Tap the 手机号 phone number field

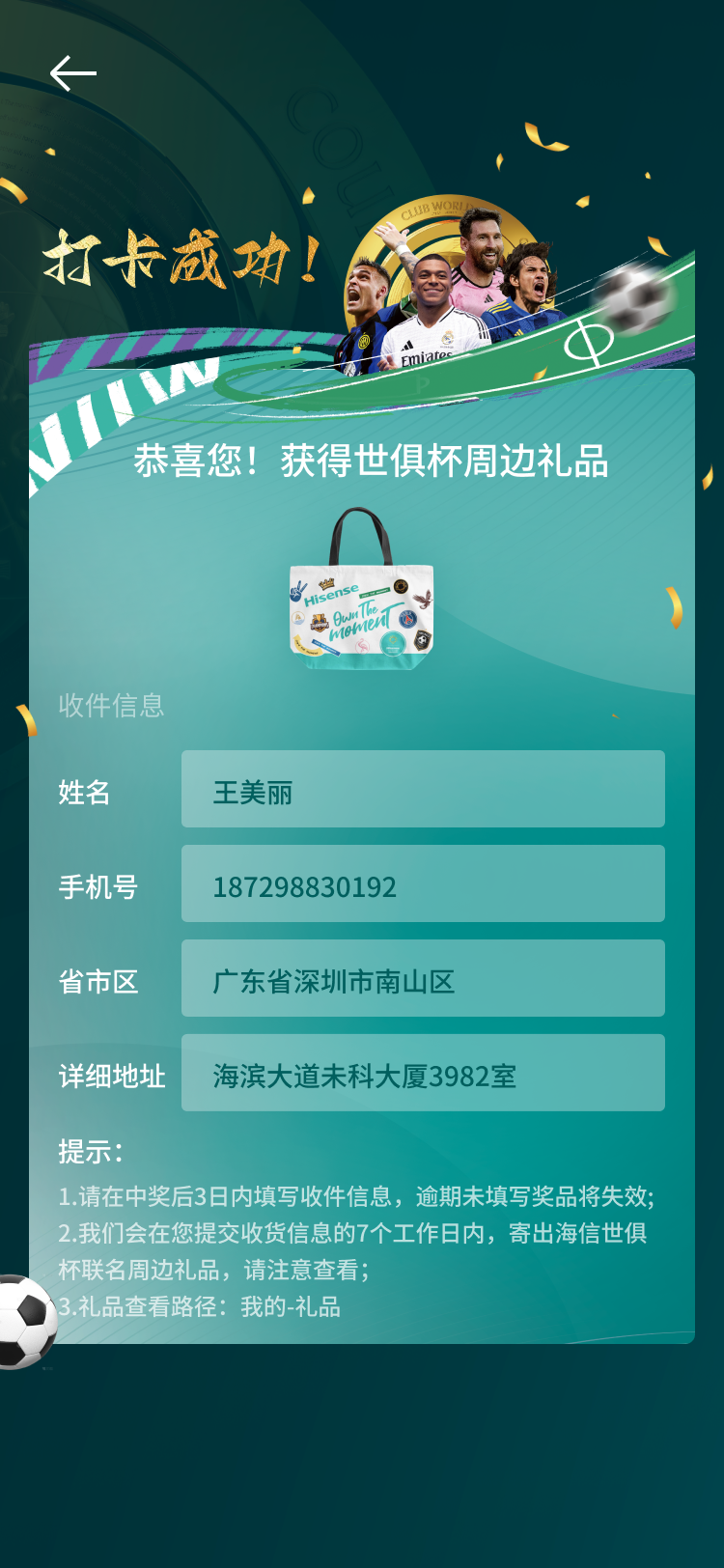(423, 883)
